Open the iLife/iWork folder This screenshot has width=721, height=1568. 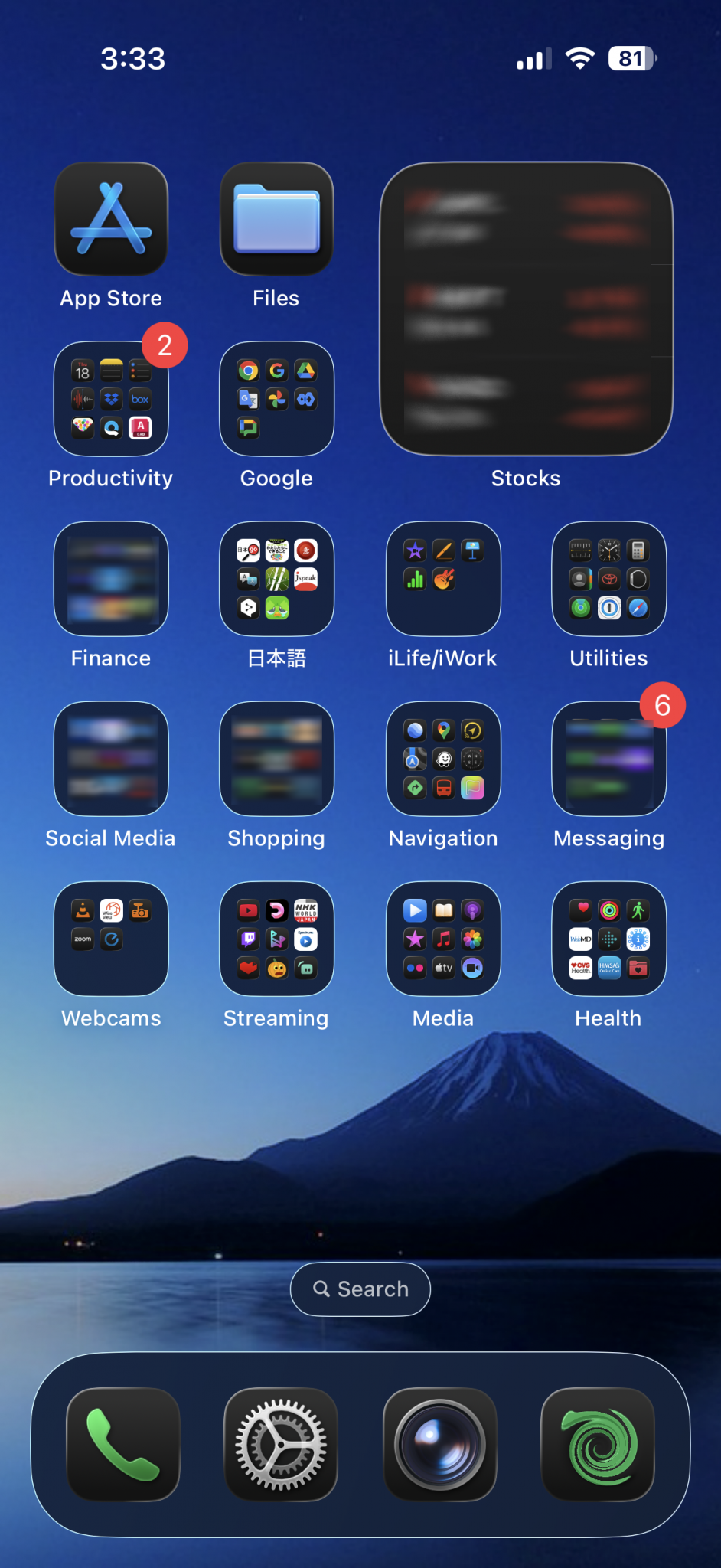click(x=443, y=579)
